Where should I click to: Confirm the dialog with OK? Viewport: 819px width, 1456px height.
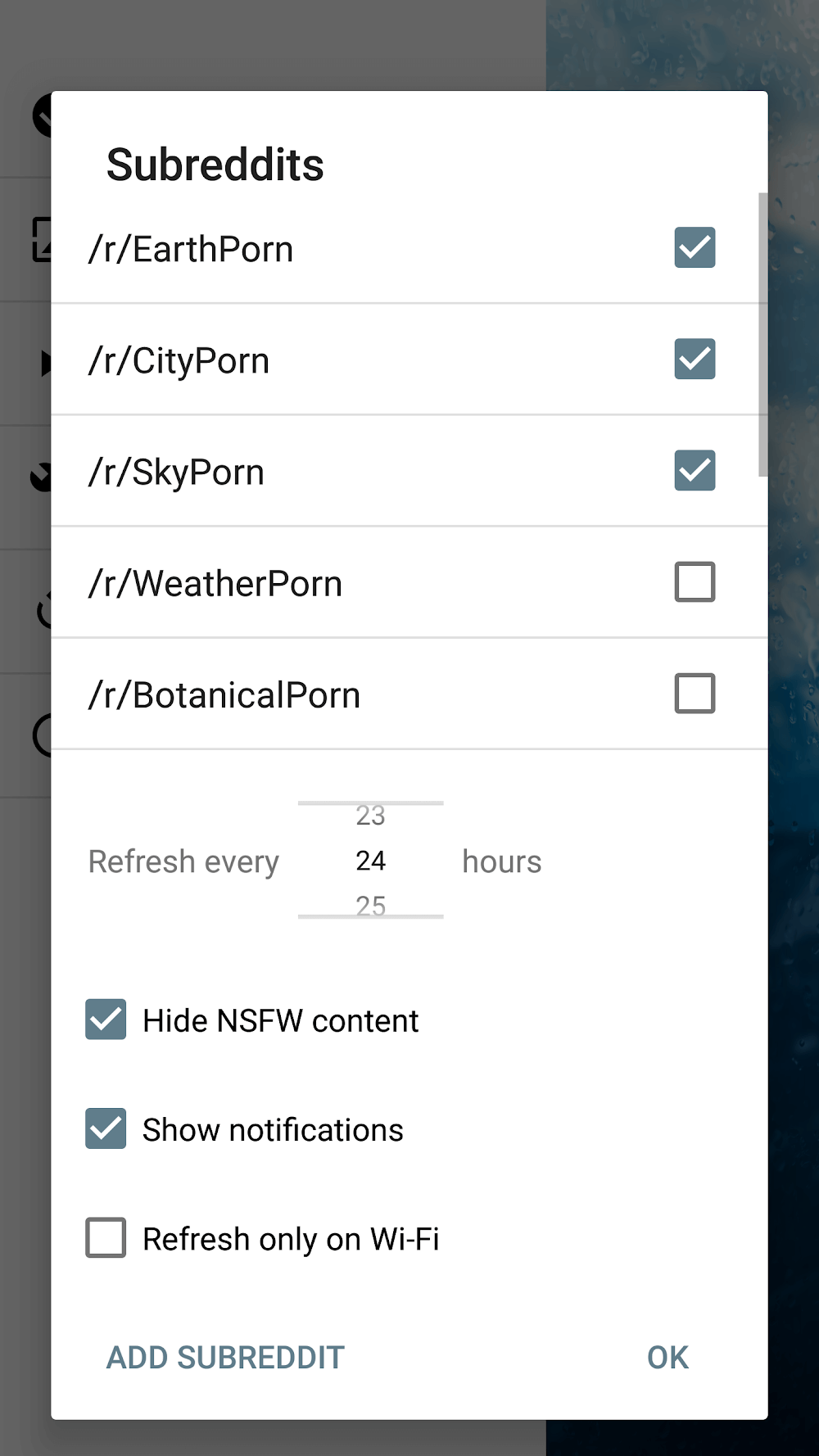[667, 1357]
